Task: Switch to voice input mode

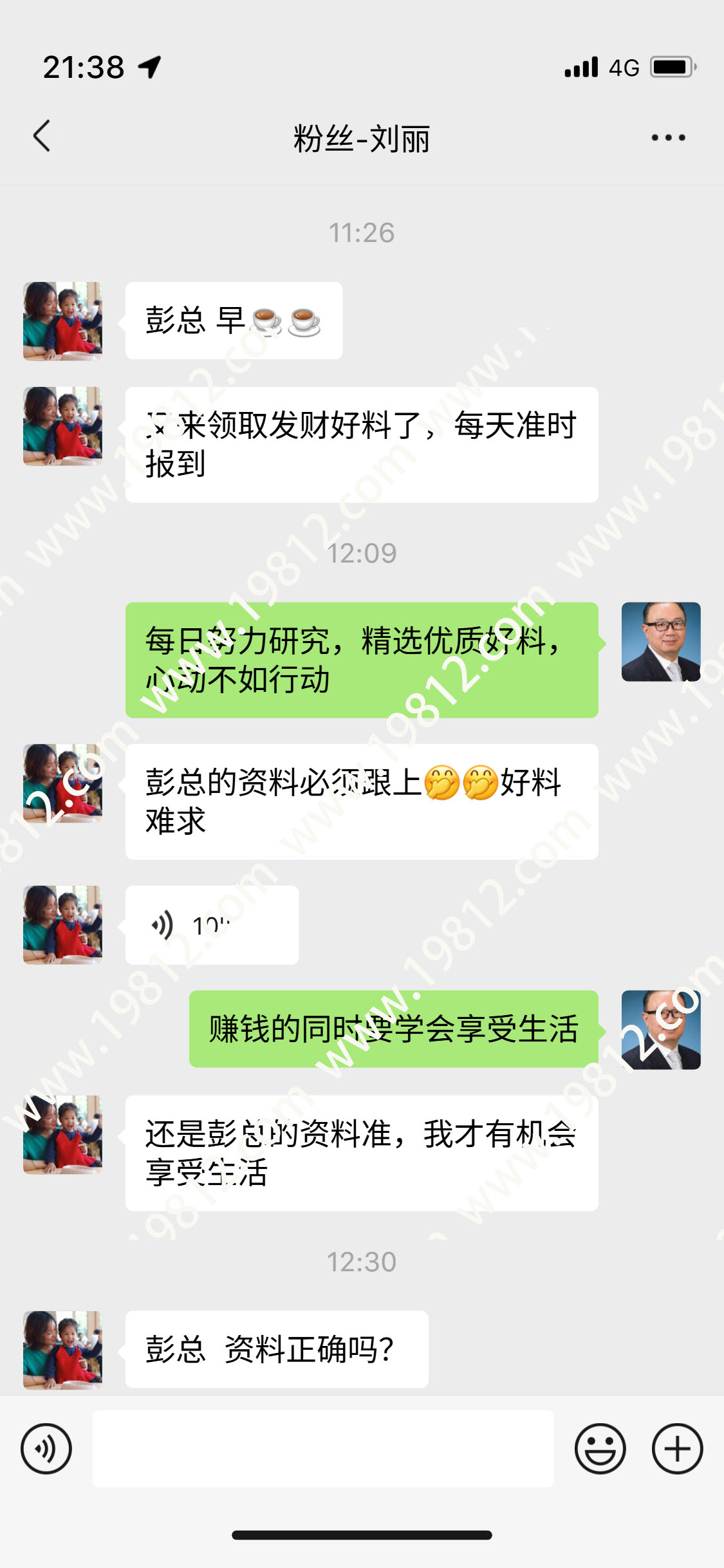Action: [x=46, y=1449]
